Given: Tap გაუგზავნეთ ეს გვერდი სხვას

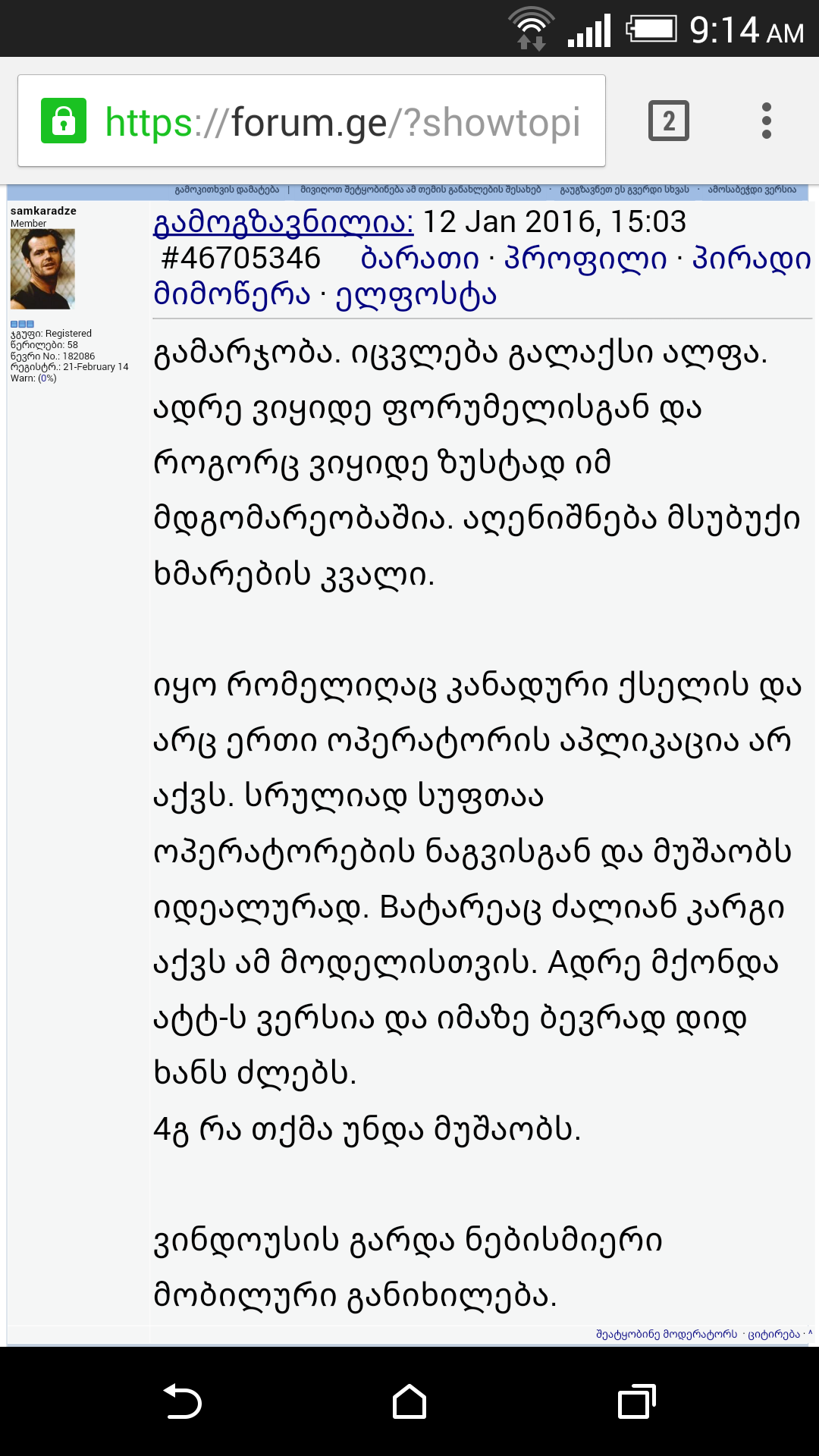Looking at the screenshot, I should (x=624, y=190).
